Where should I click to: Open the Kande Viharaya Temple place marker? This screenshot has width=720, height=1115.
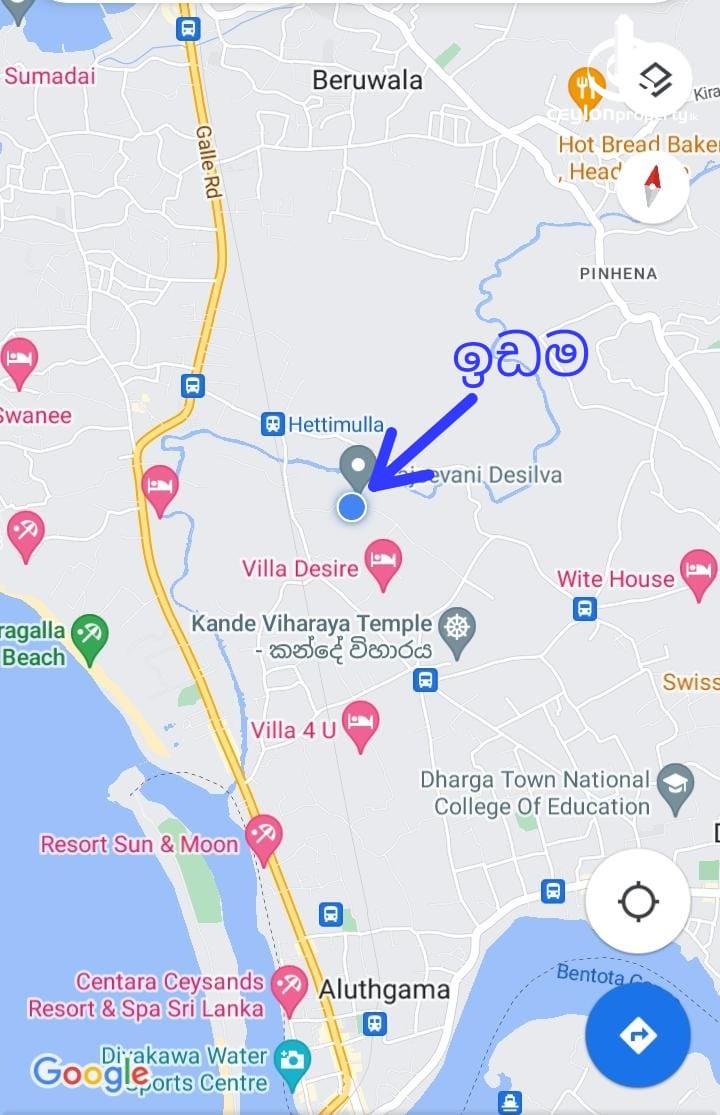(457, 631)
